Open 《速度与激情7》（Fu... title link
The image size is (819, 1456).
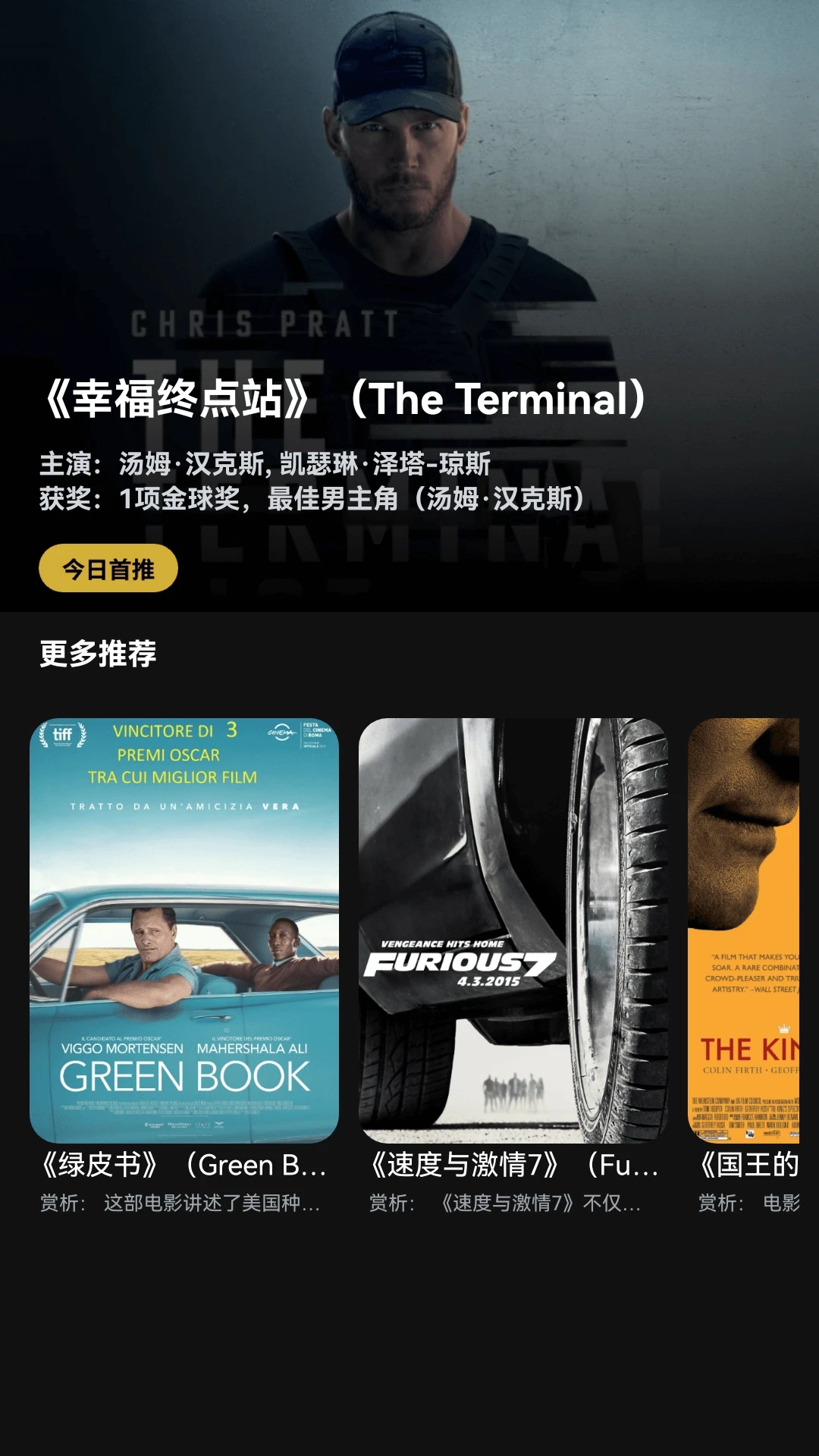coord(513,1166)
